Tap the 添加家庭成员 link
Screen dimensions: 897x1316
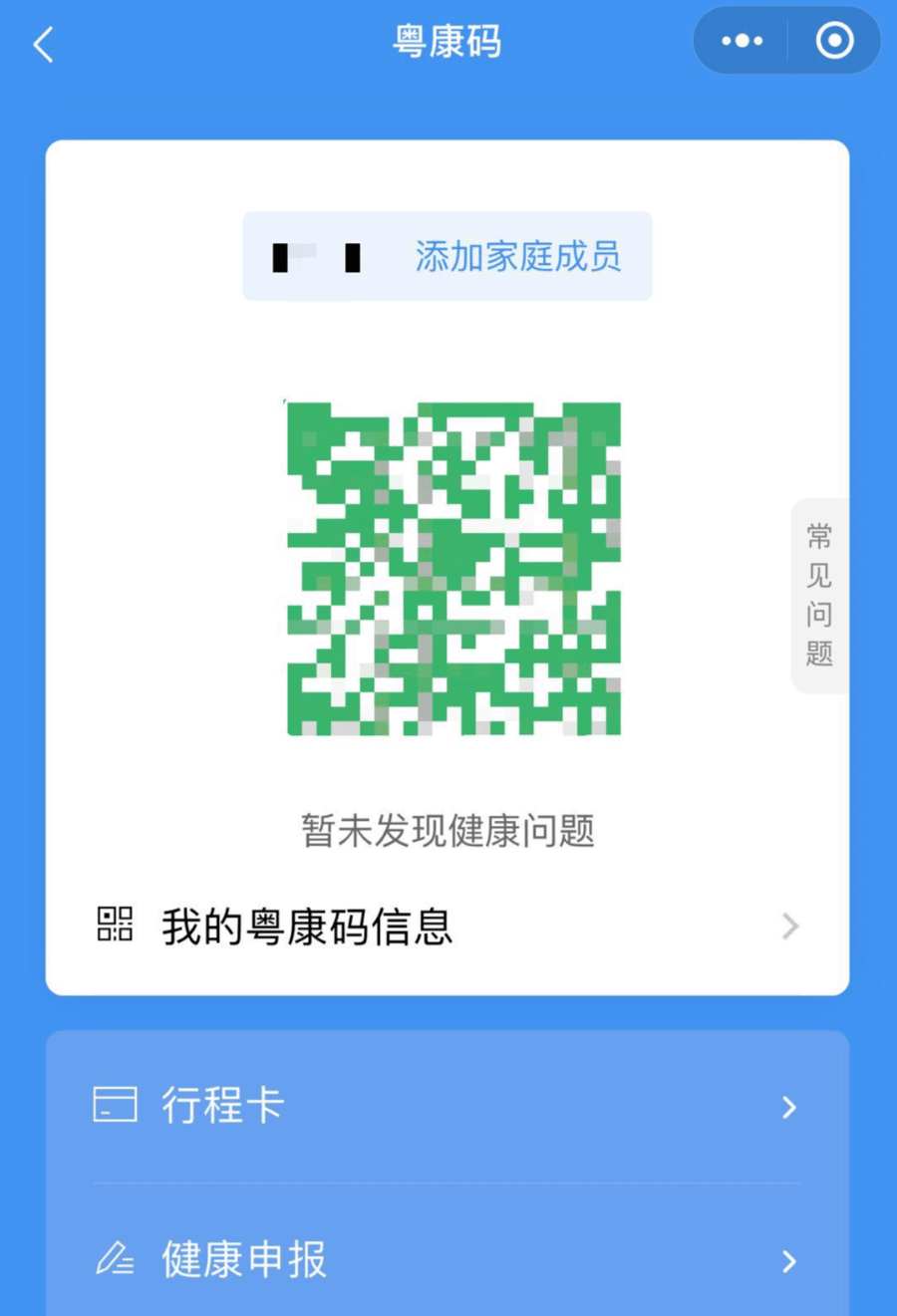tap(517, 257)
